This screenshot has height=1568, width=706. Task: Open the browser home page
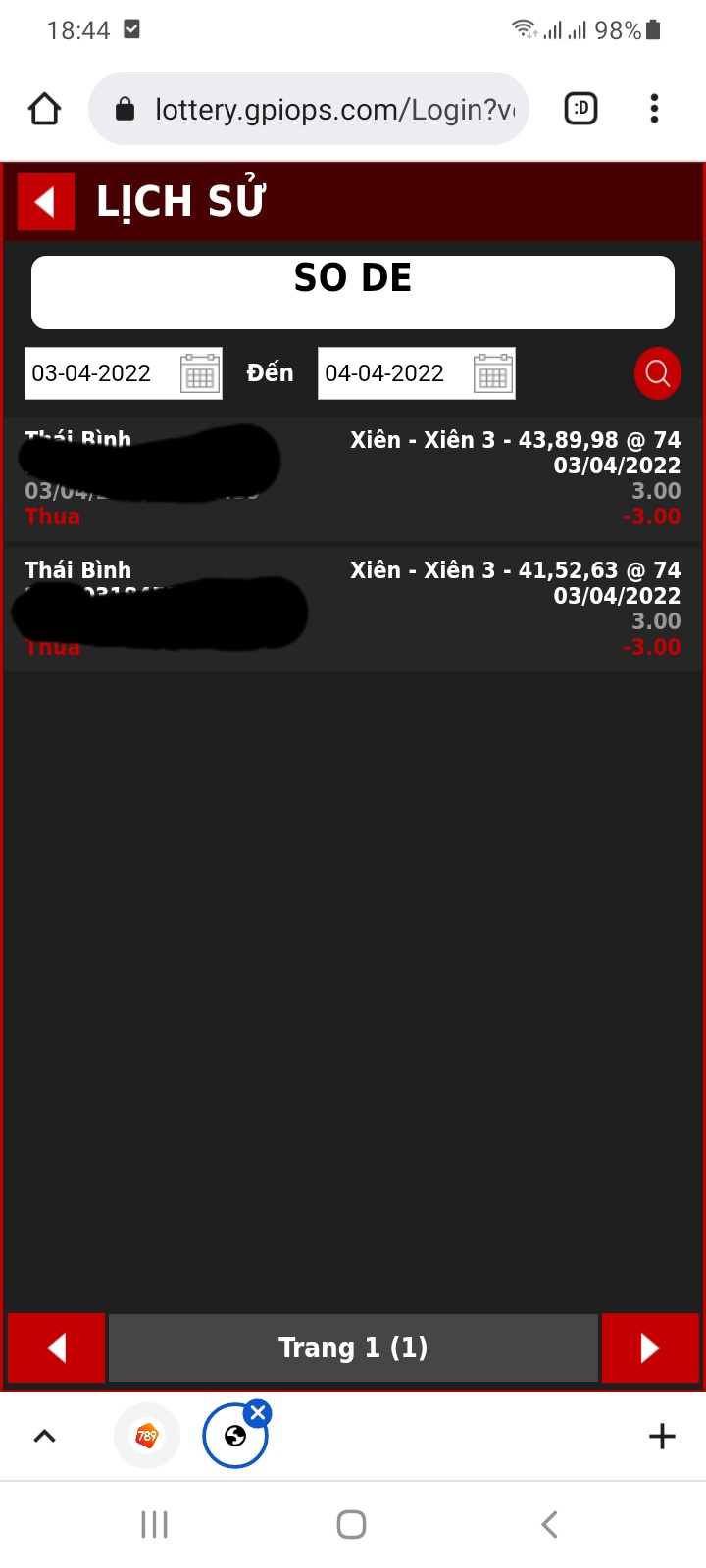coord(45,109)
